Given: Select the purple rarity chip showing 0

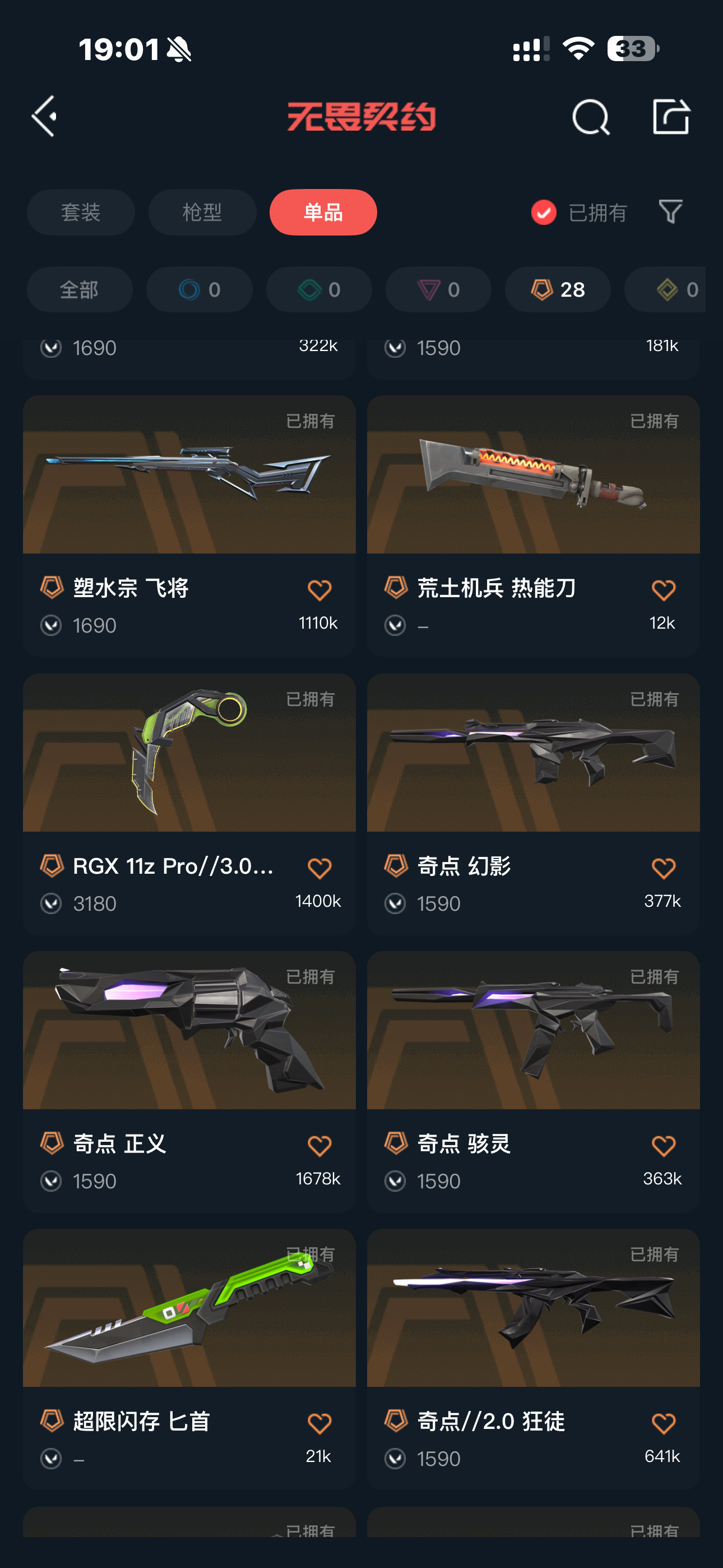Looking at the screenshot, I should coord(438,289).
